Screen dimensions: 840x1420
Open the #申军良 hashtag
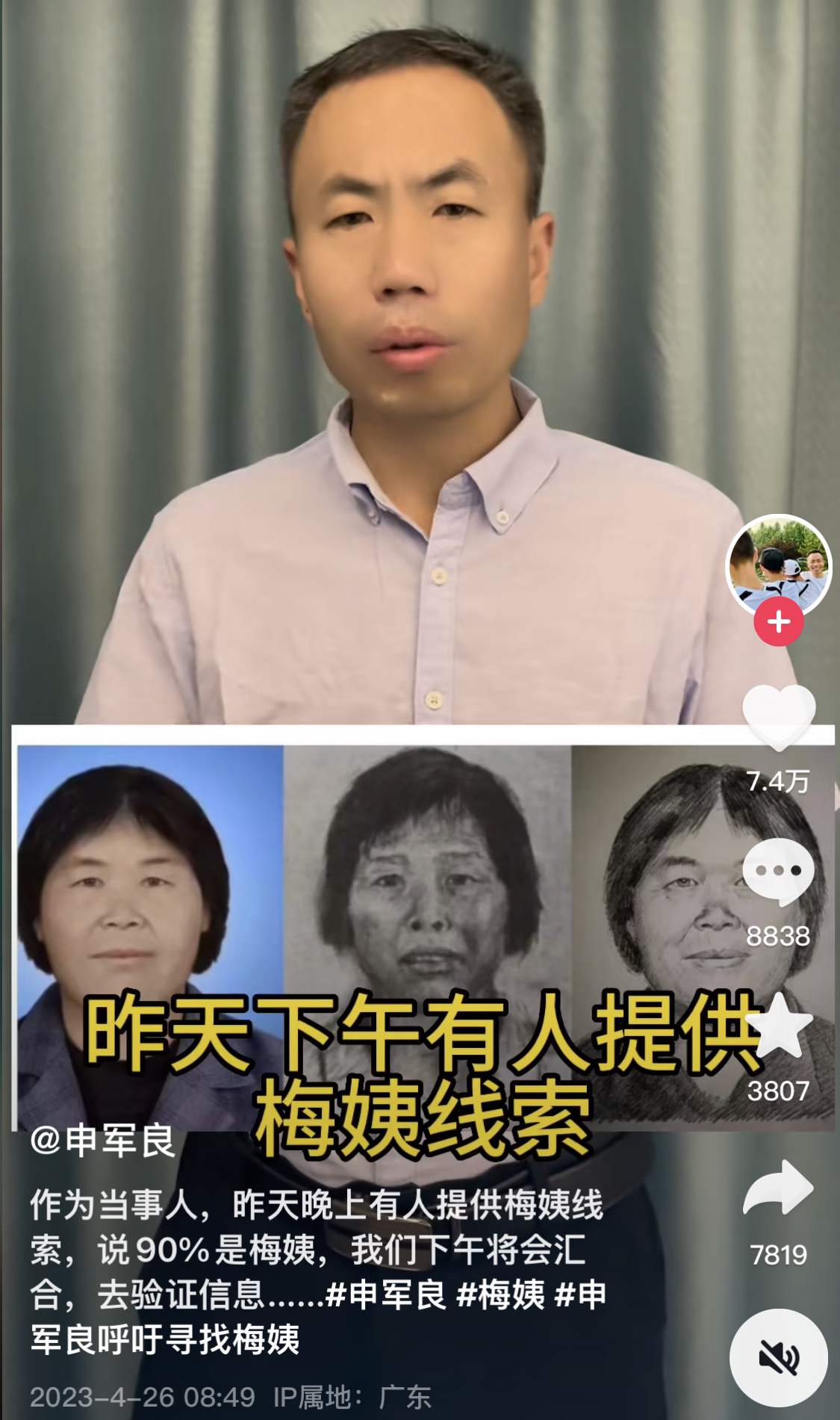(x=386, y=1296)
